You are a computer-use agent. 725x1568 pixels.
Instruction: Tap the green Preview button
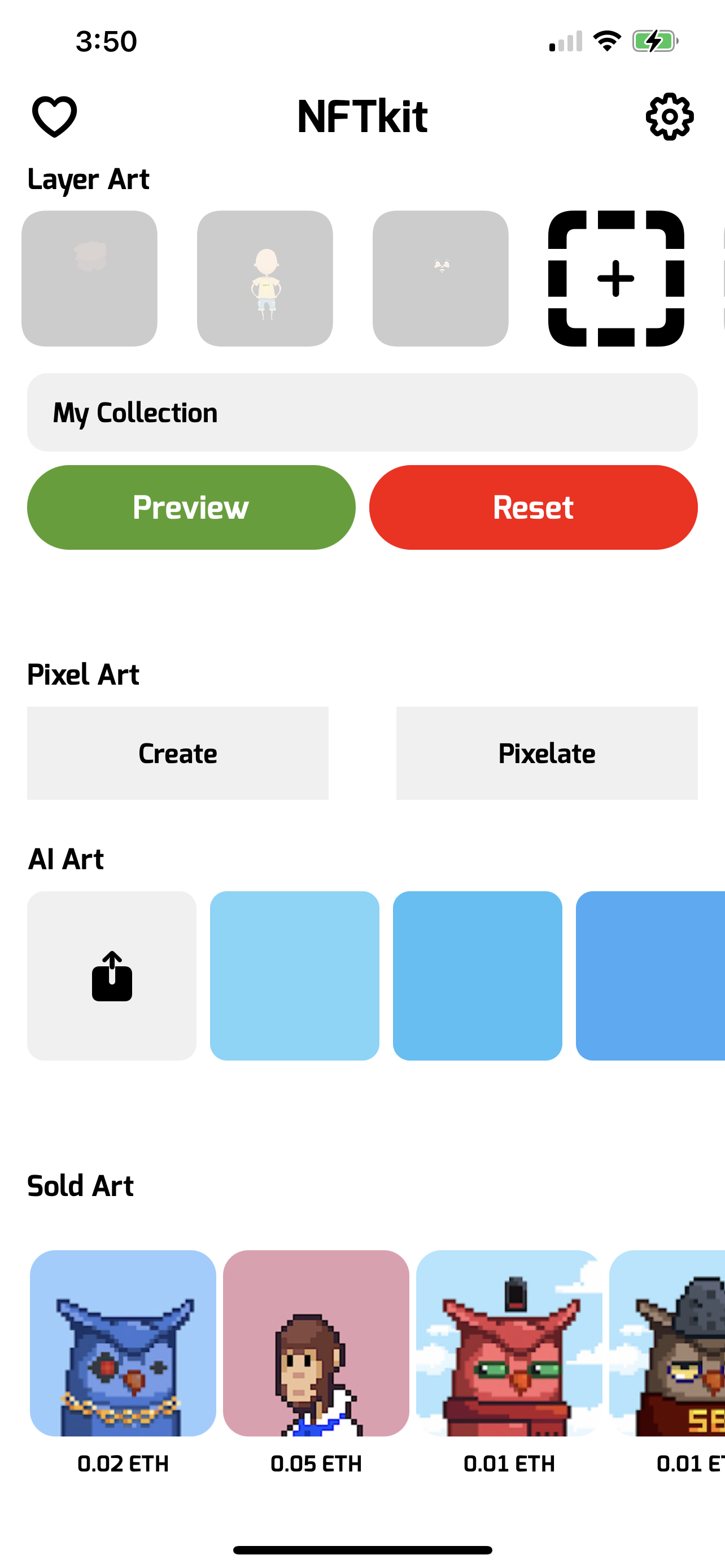(191, 507)
